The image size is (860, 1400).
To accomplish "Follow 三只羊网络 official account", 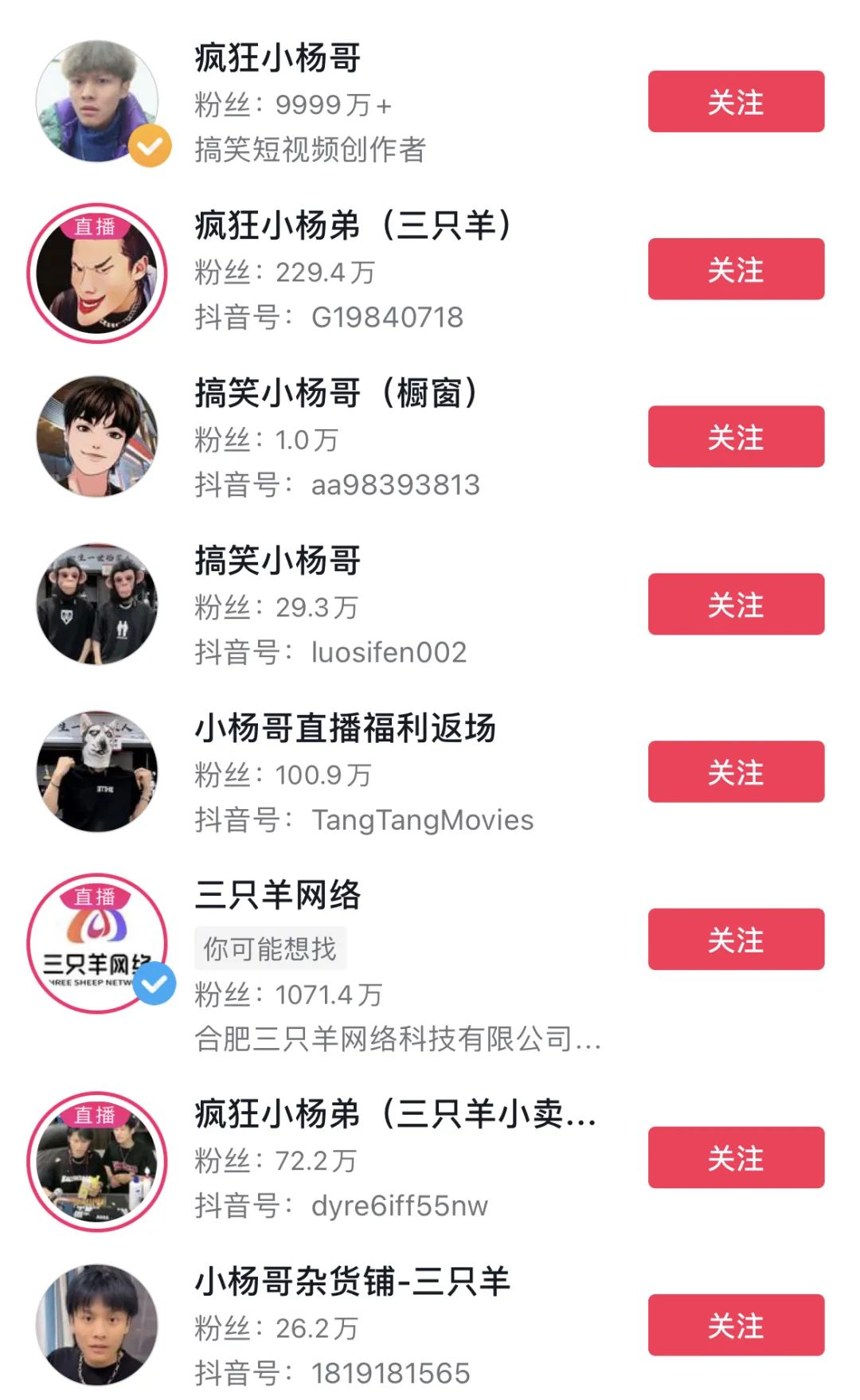I will 735,940.
